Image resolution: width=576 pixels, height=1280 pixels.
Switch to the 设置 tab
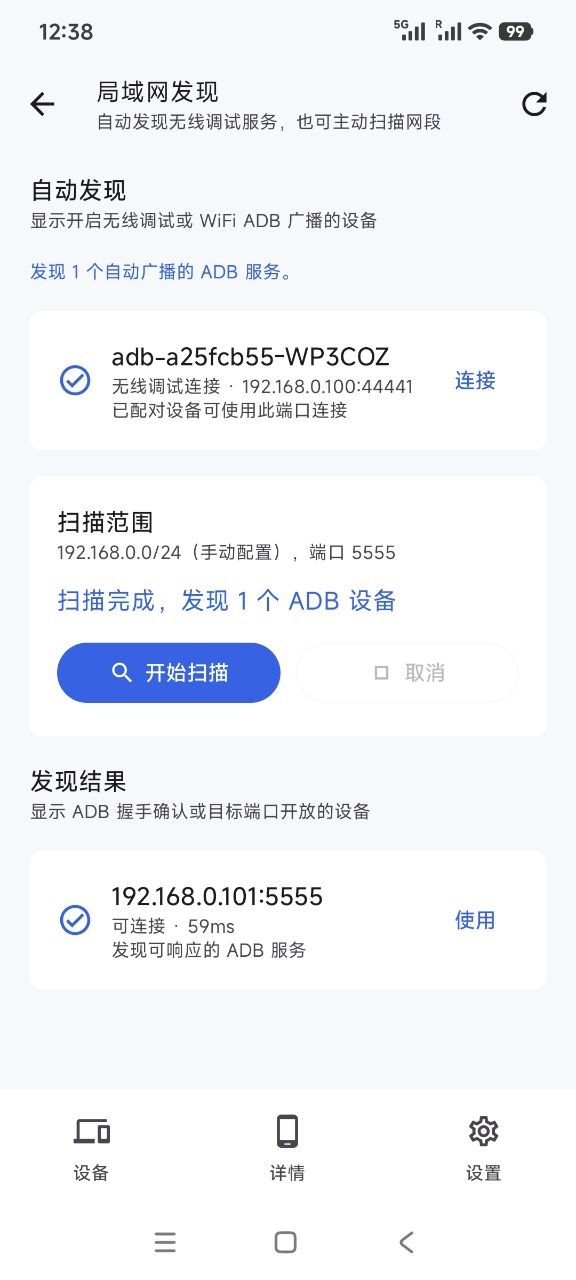coord(483,1148)
